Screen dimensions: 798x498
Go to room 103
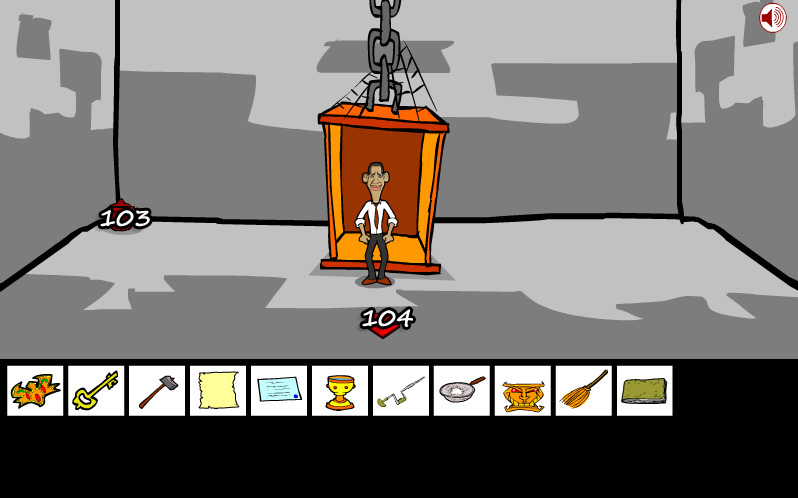[124, 217]
